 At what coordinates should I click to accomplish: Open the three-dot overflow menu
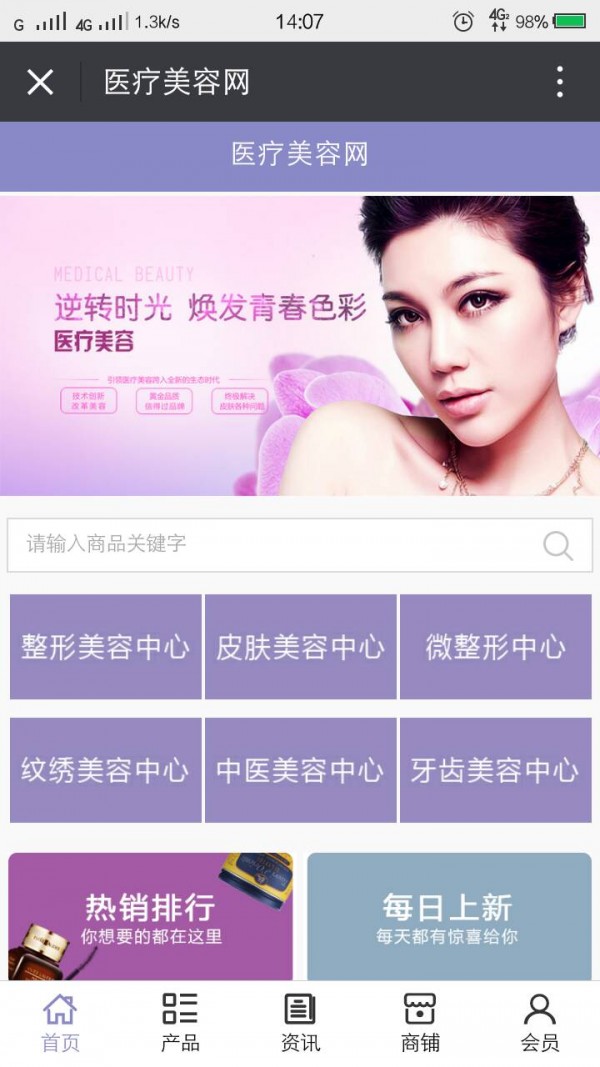click(x=560, y=82)
